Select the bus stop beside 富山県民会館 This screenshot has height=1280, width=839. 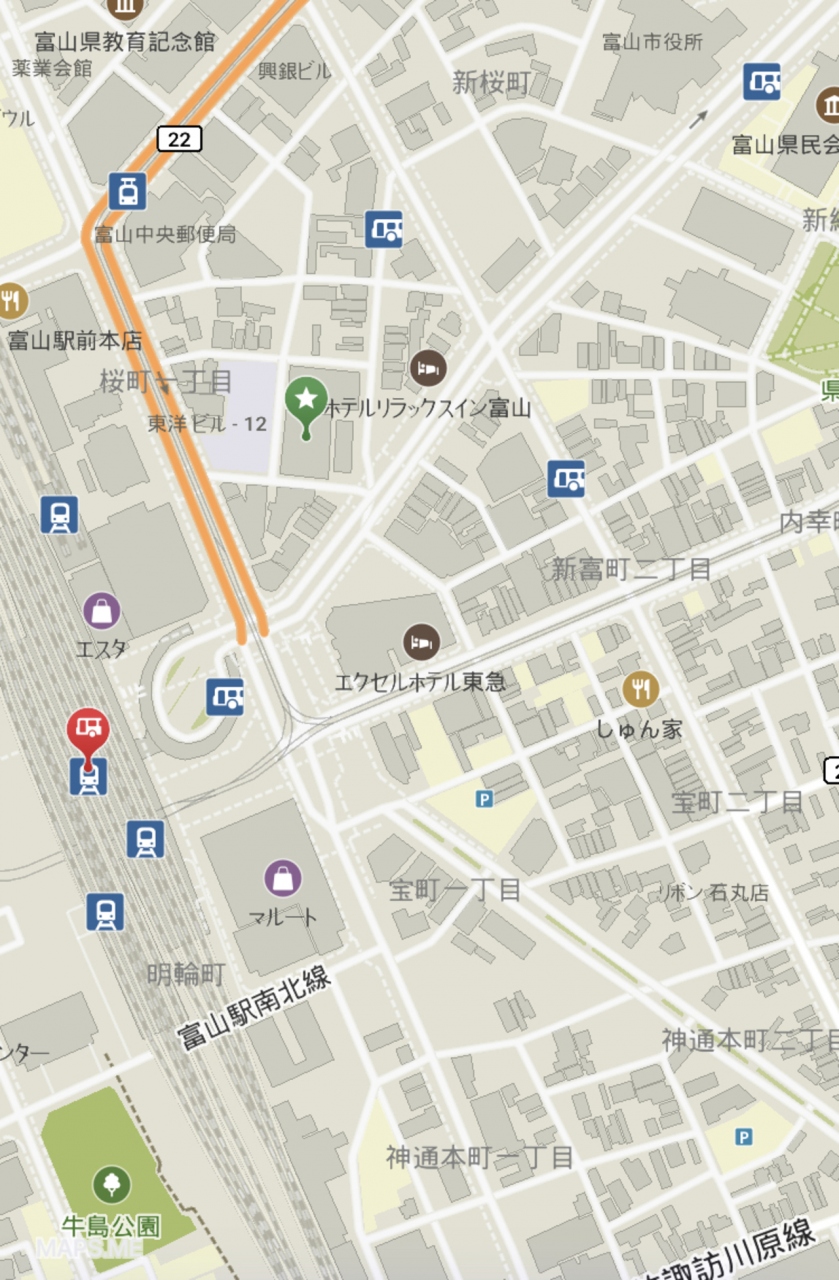(762, 82)
